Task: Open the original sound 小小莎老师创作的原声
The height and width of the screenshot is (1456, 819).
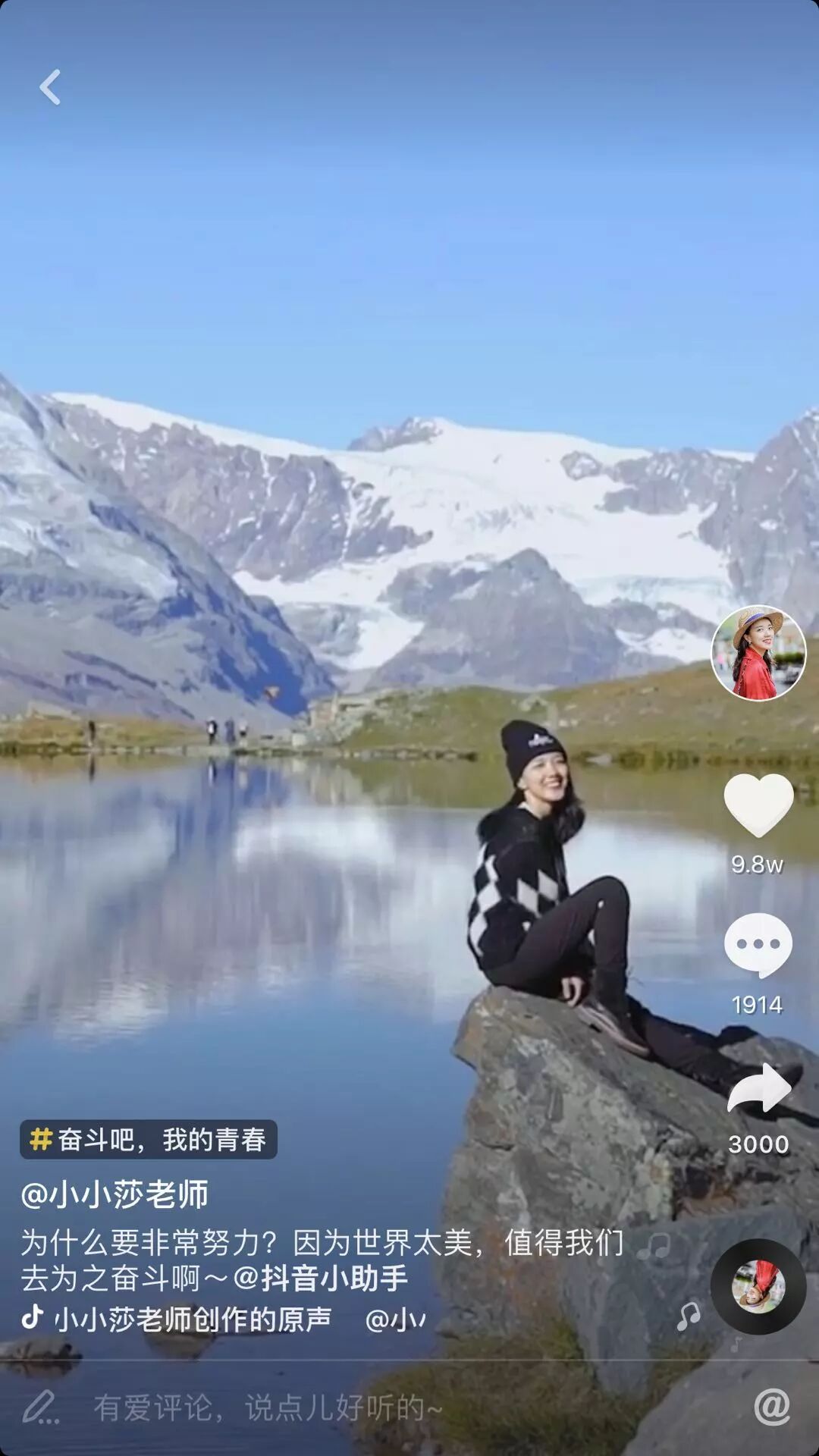Action: pyautogui.click(x=193, y=1319)
